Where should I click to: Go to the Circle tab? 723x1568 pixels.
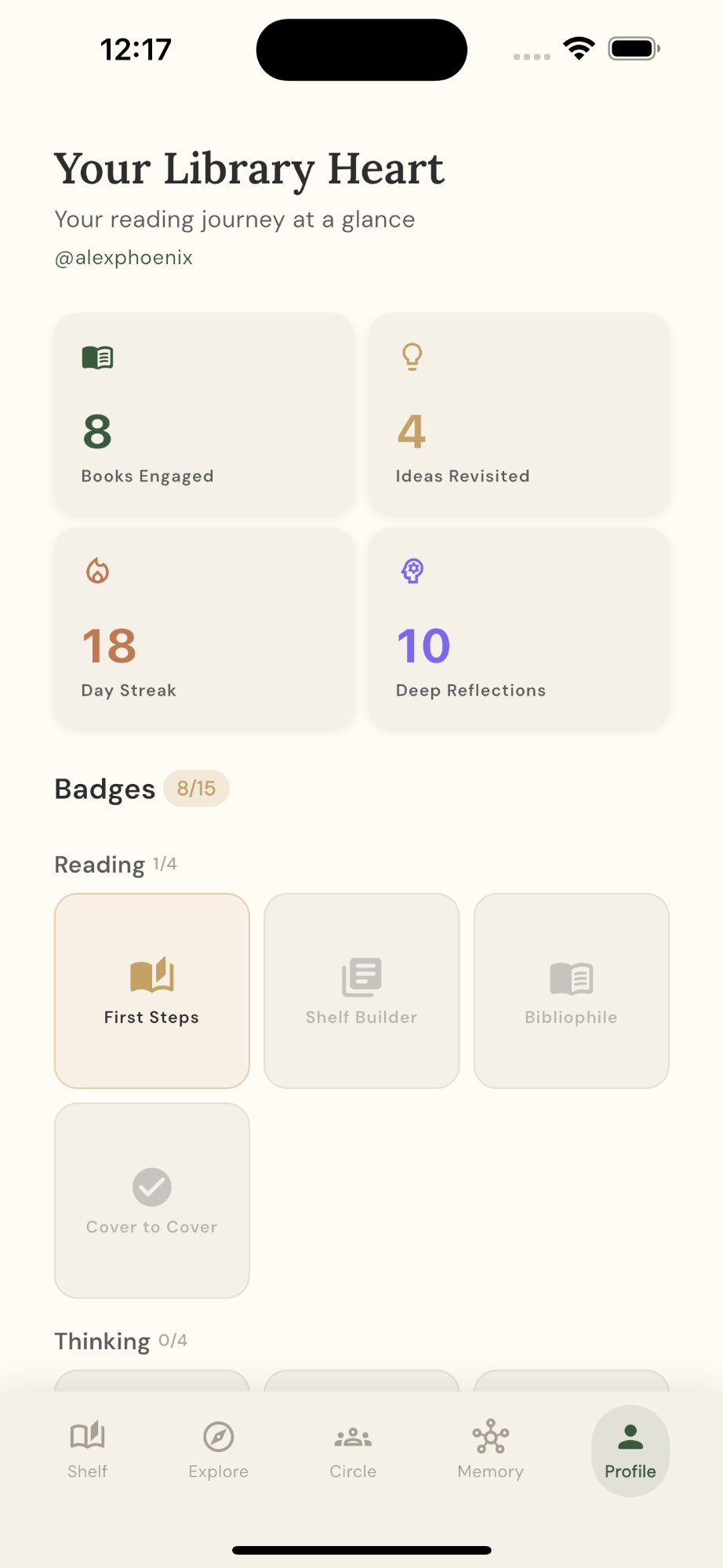pos(353,1450)
